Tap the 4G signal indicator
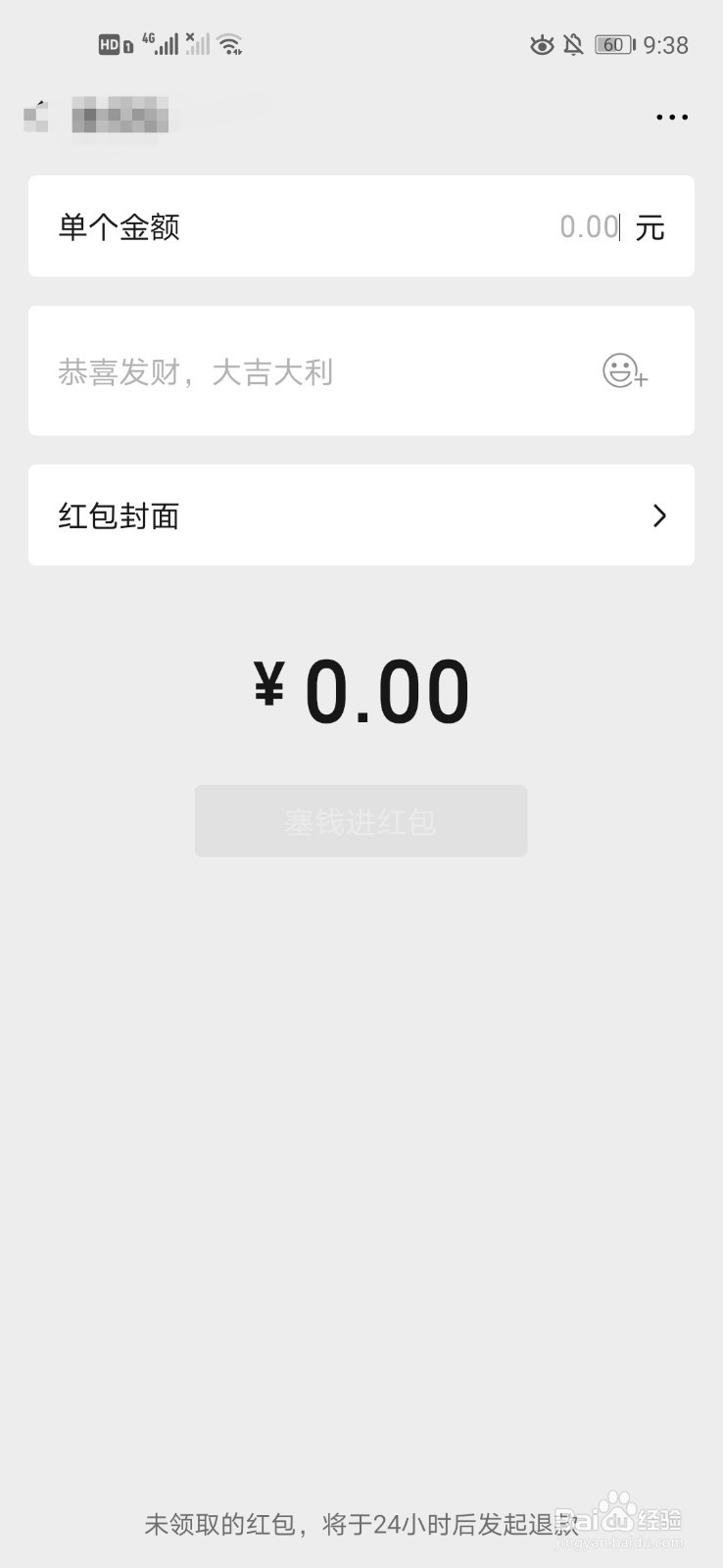Image resolution: width=723 pixels, height=1568 pixels. click(x=160, y=43)
